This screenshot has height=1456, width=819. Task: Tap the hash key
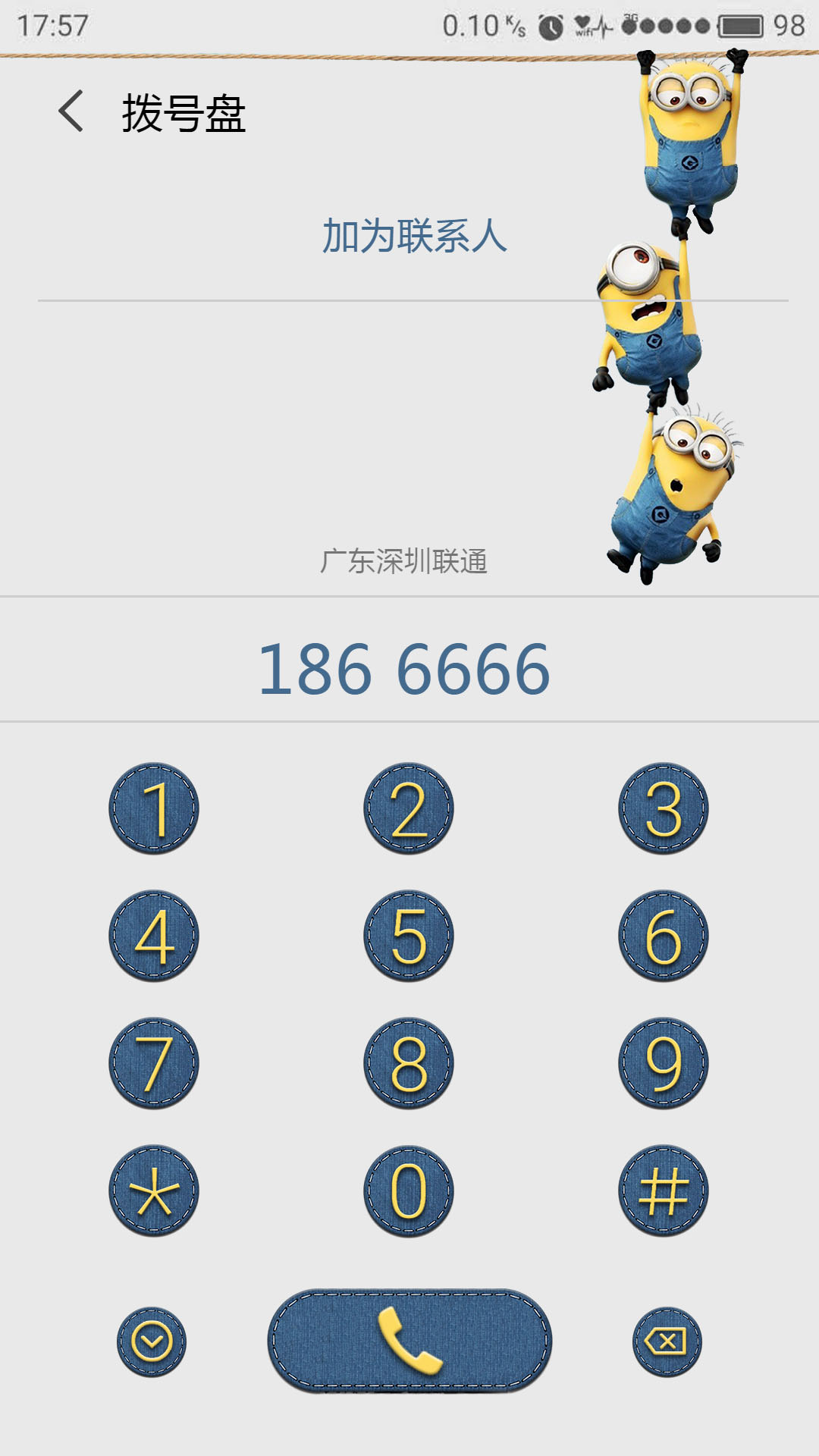click(x=664, y=1191)
